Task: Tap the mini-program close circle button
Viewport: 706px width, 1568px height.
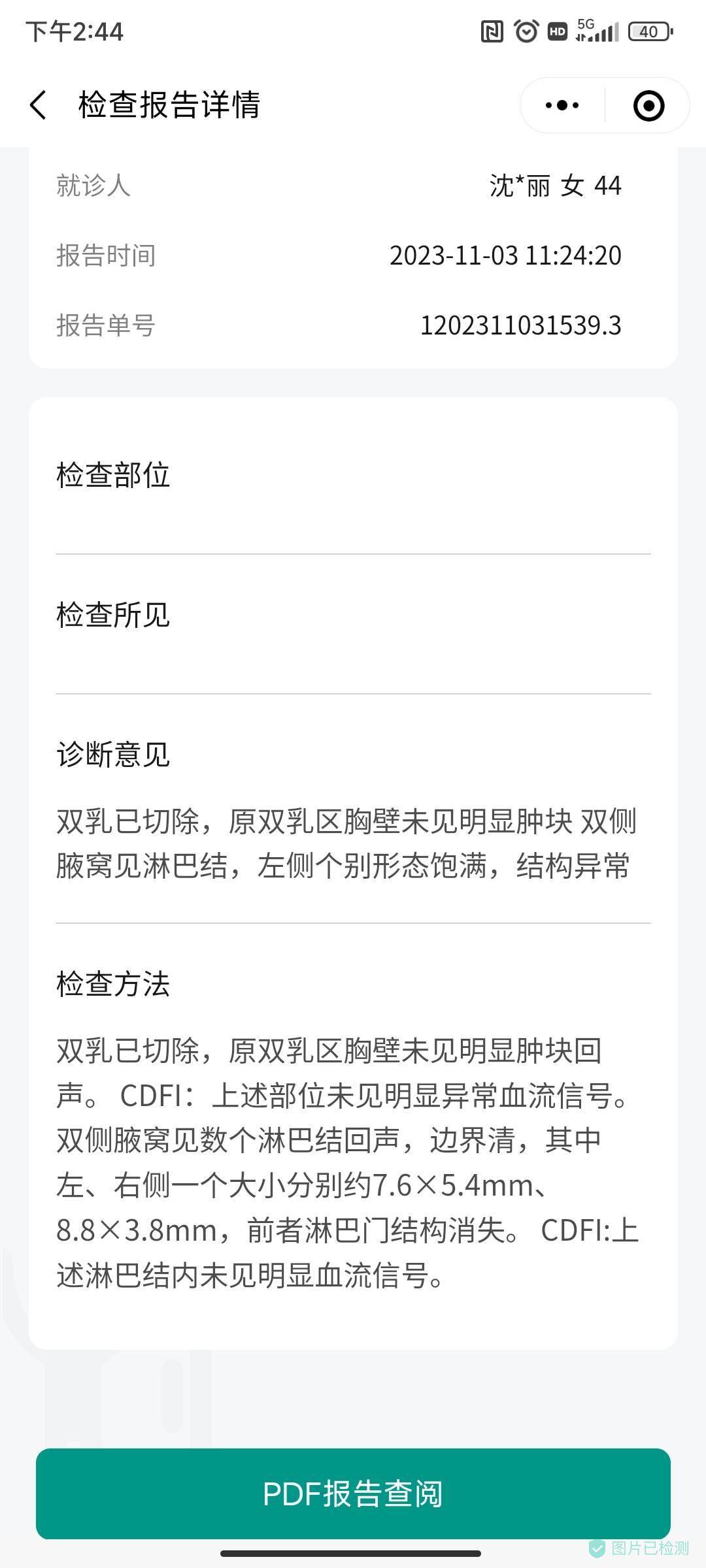Action: pyautogui.click(x=648, y=105)
